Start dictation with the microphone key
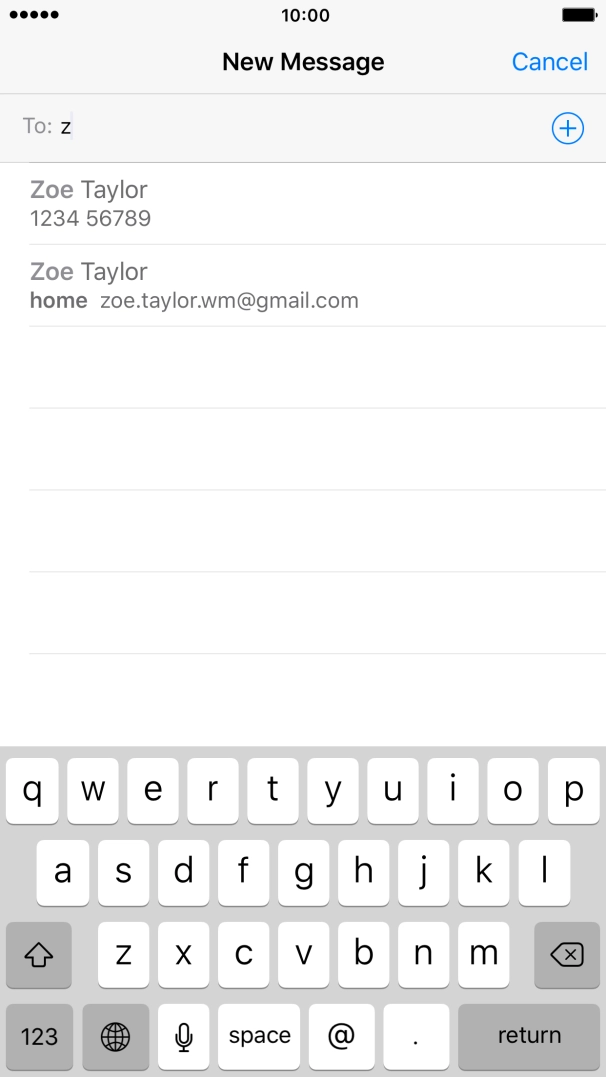Screen dimensions: 606x1077 click(x=183, y=1036)
